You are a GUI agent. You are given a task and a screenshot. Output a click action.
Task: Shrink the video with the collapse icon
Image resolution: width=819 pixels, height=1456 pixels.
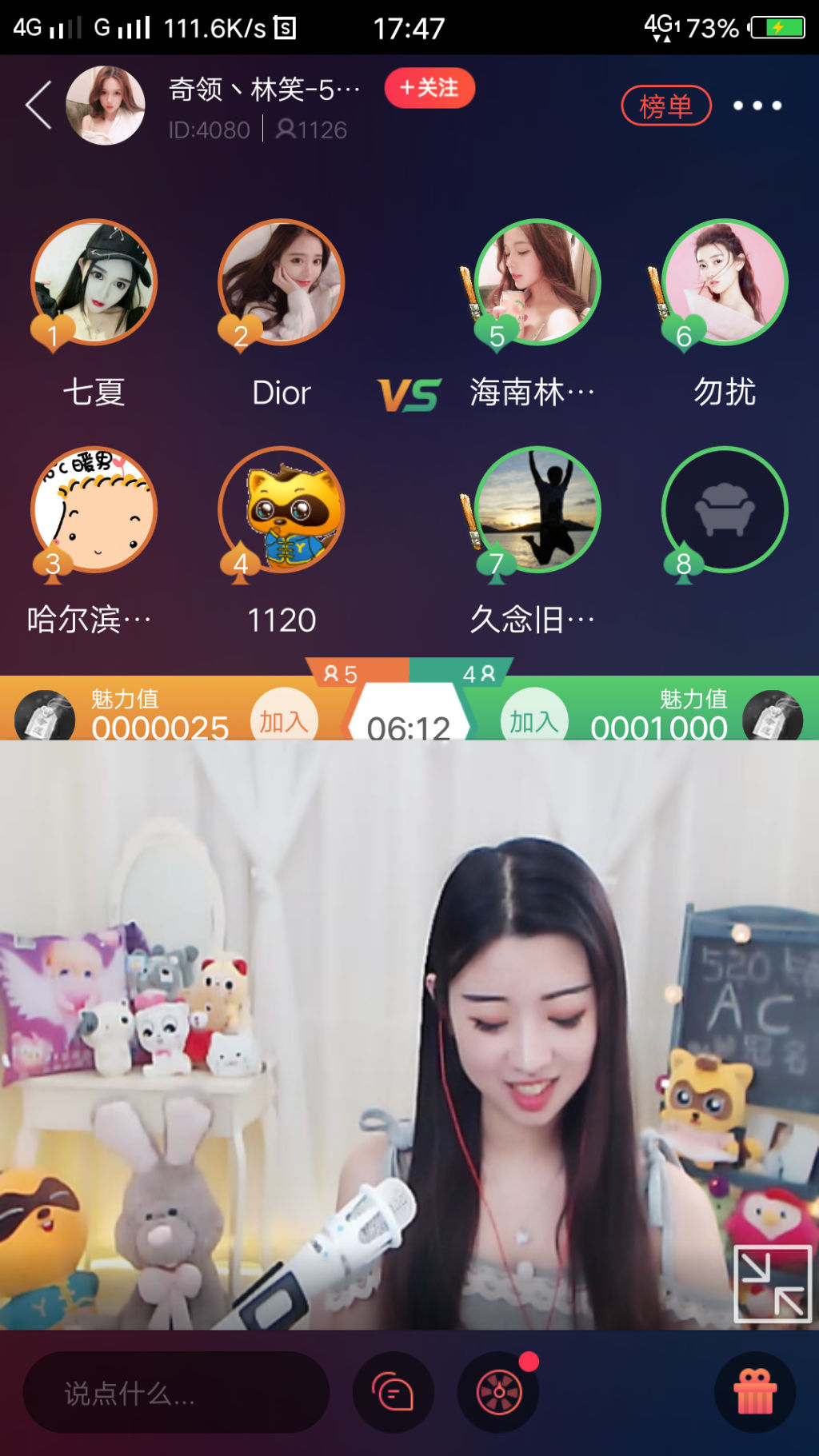(772, 1283)
